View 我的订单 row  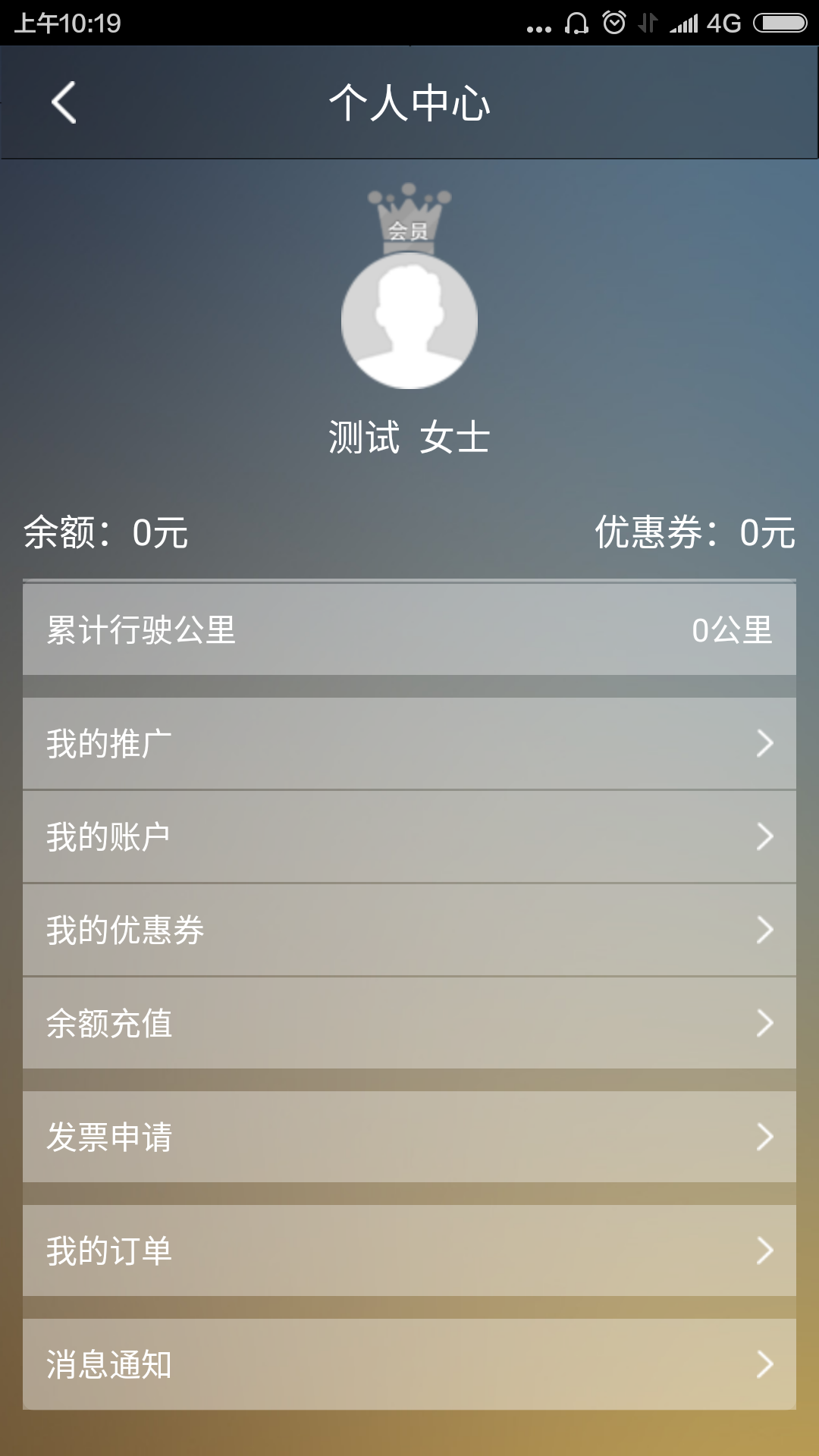click(x=409, y=1250)
